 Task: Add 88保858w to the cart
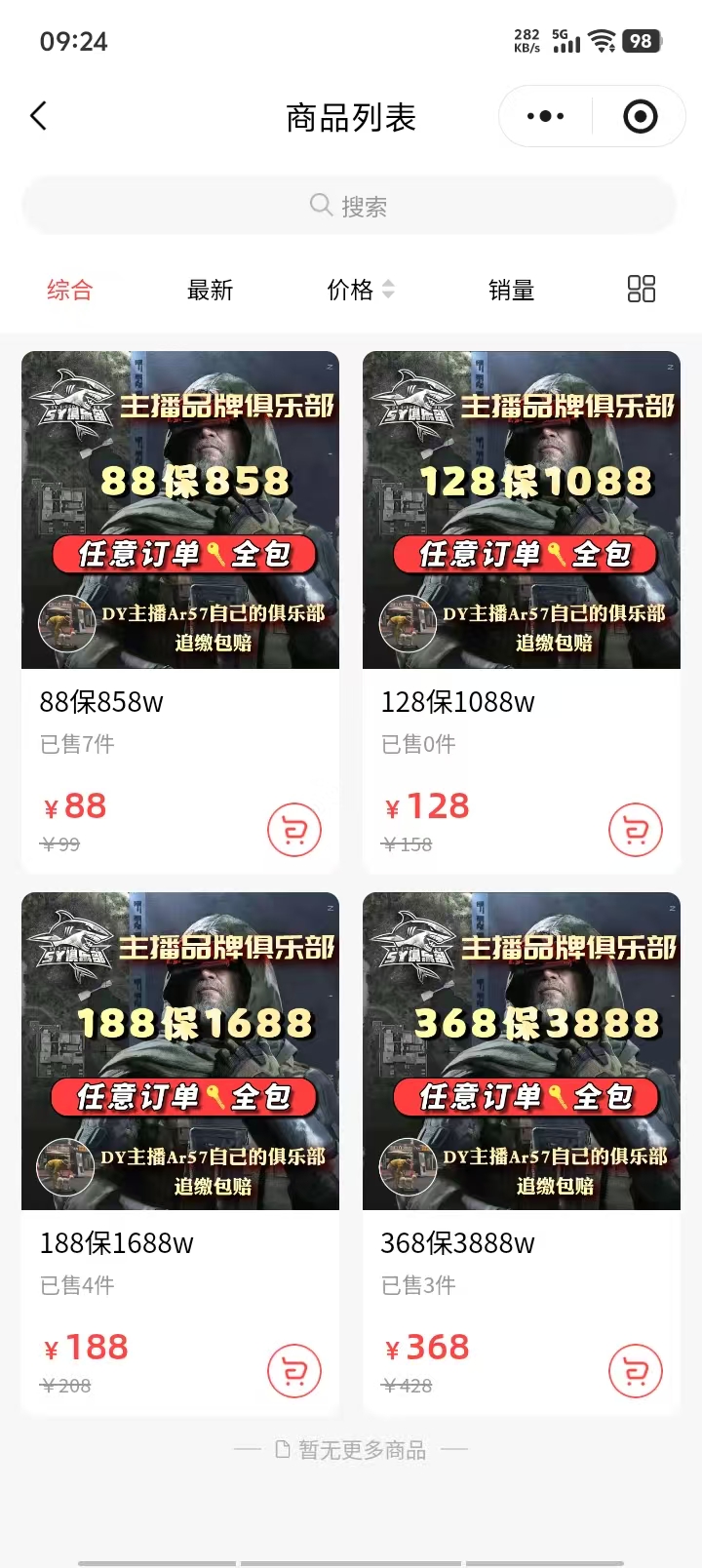pyautogui.click(x=293, y=830)
